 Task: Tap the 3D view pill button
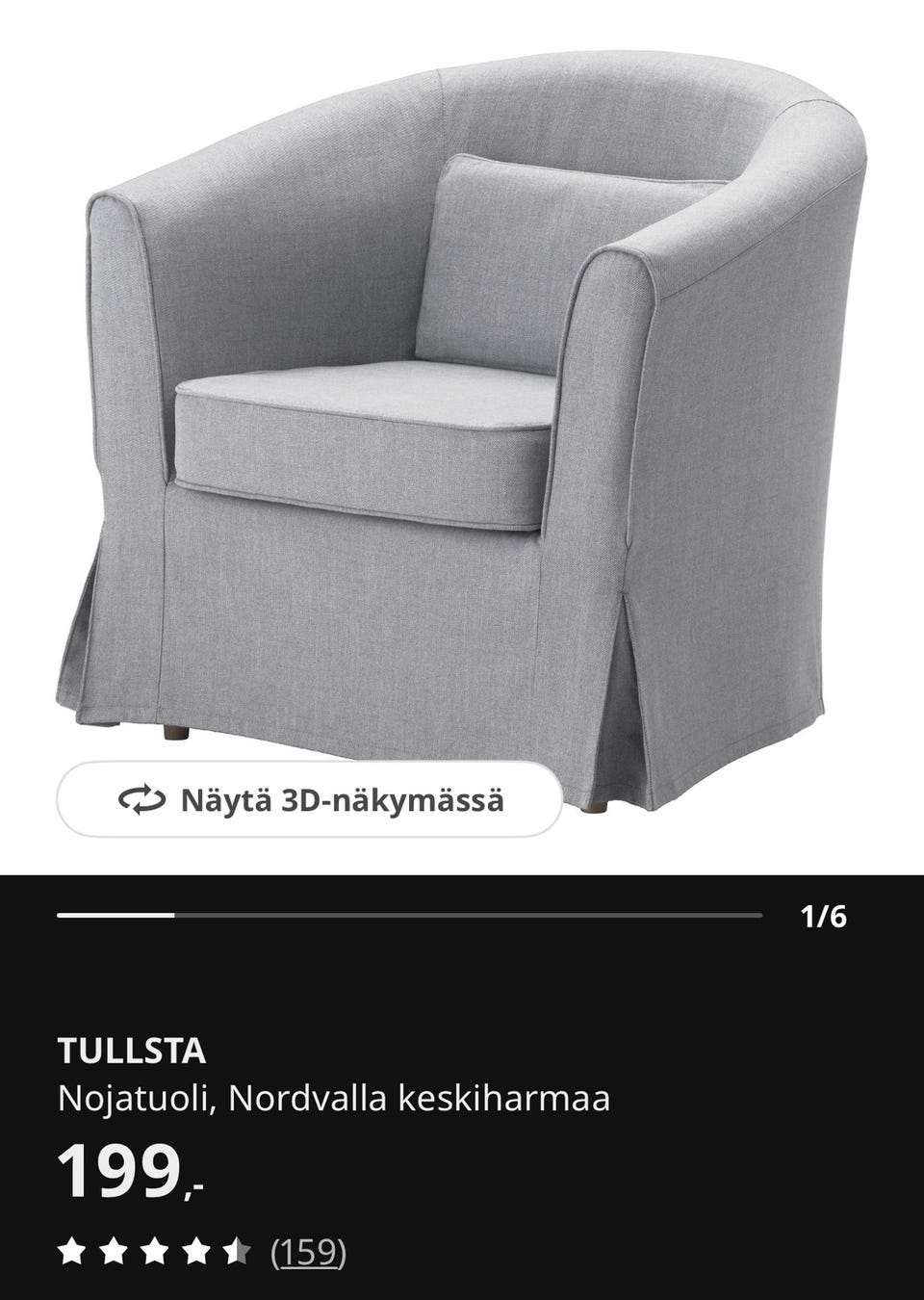[310, 799]
